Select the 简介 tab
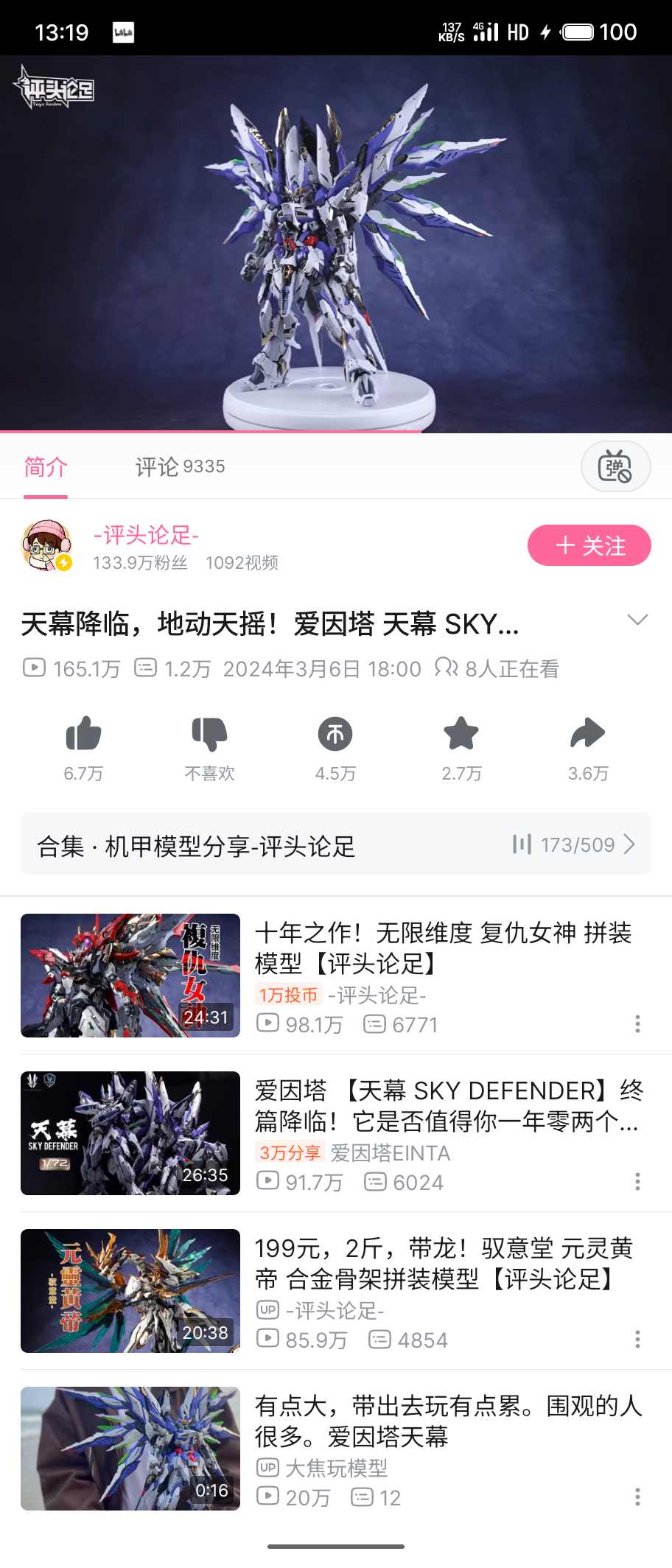Screen dimensions: 672x1568 [46, 466]
